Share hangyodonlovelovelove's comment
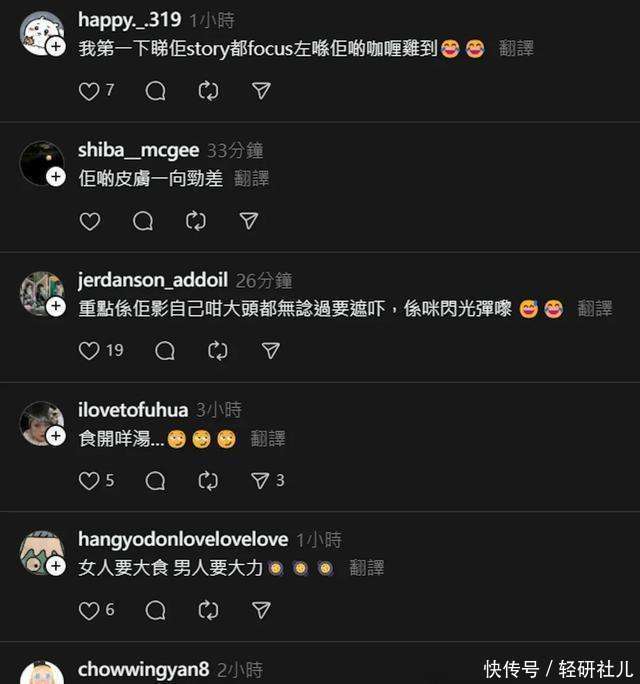Image resolution: width=640 pixels, height=684 pixels. pos(260,610)
